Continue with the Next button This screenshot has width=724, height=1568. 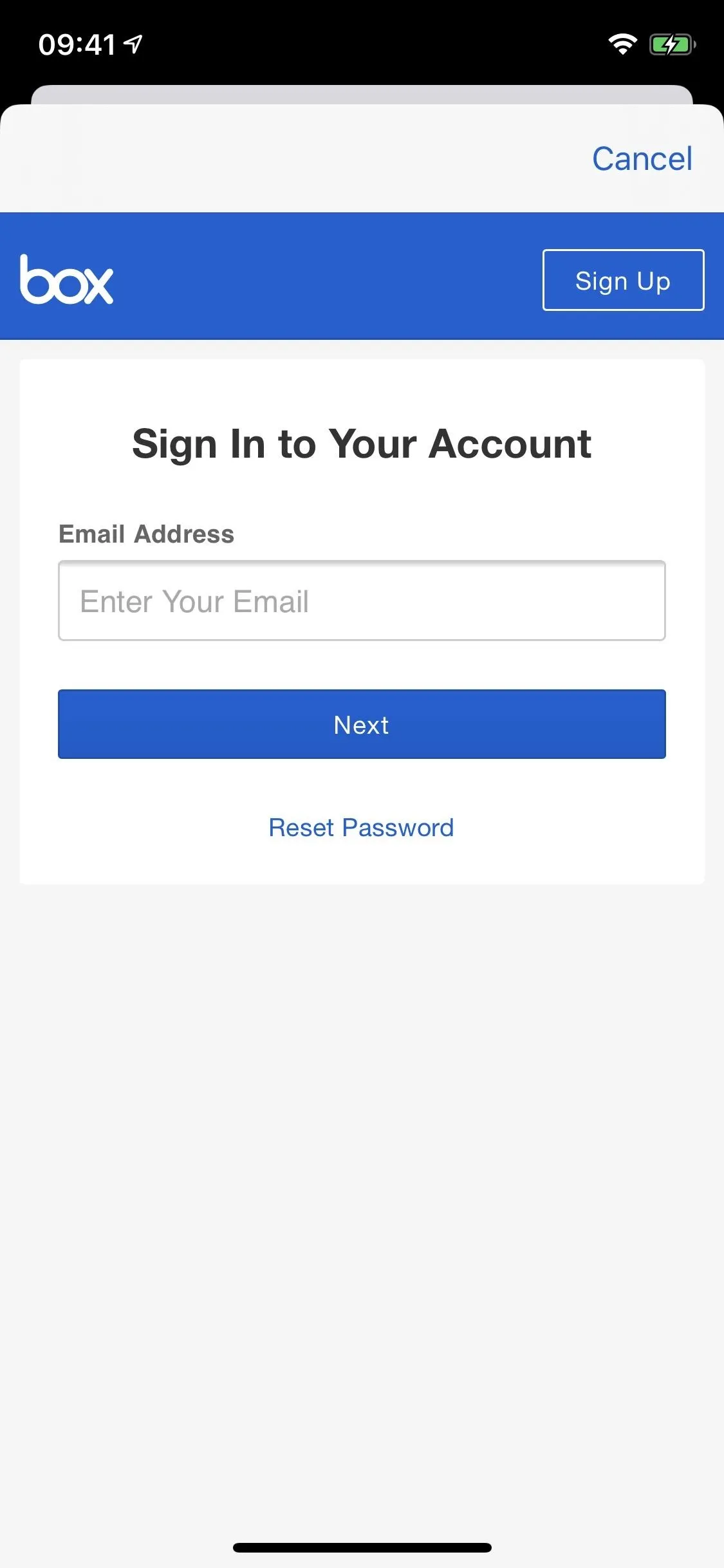[x=362, y=724]
